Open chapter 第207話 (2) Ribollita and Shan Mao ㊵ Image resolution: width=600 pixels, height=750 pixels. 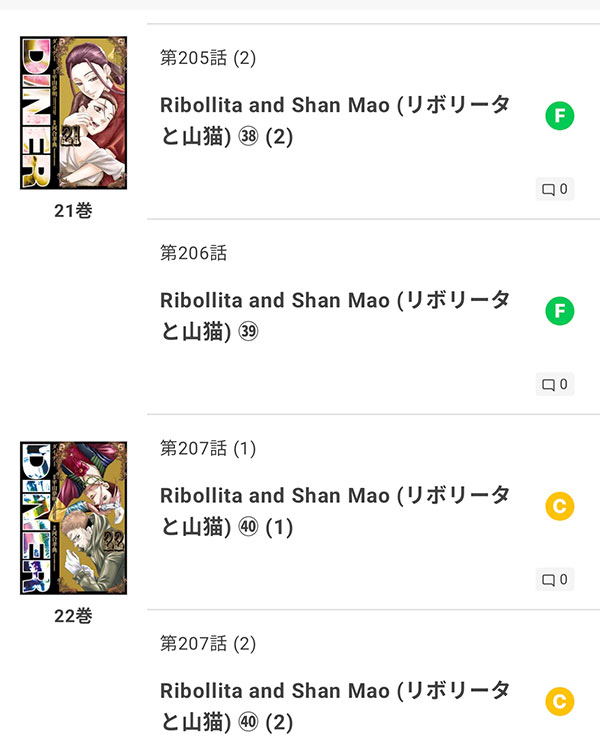pos(335,705)
